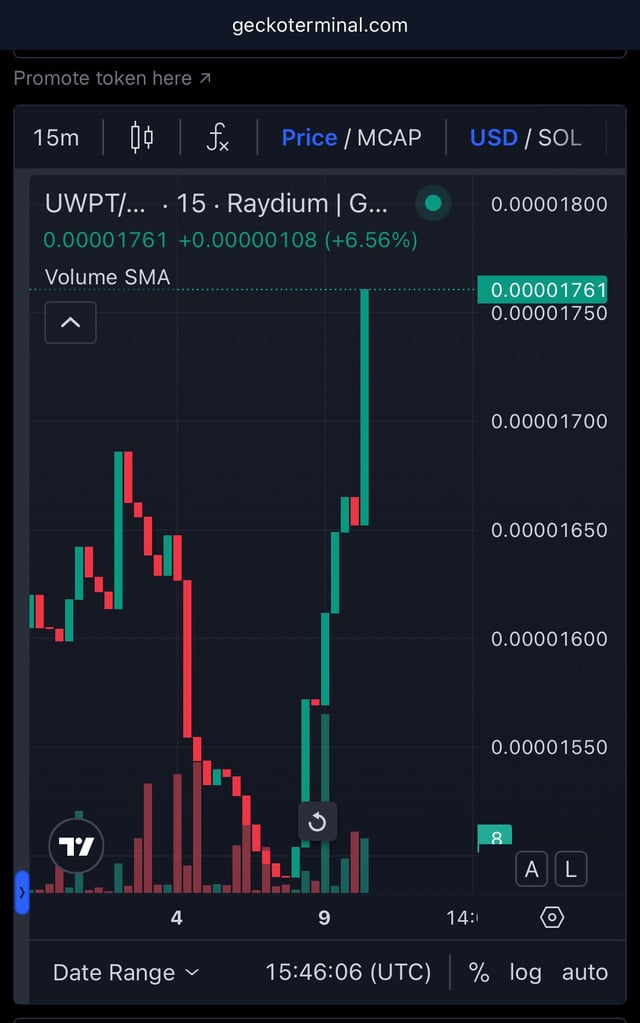Image resolution: width=640 pixels, height=1023 pixels.
Task: Tap the A auto-scale button
Action: click(532, 870)
